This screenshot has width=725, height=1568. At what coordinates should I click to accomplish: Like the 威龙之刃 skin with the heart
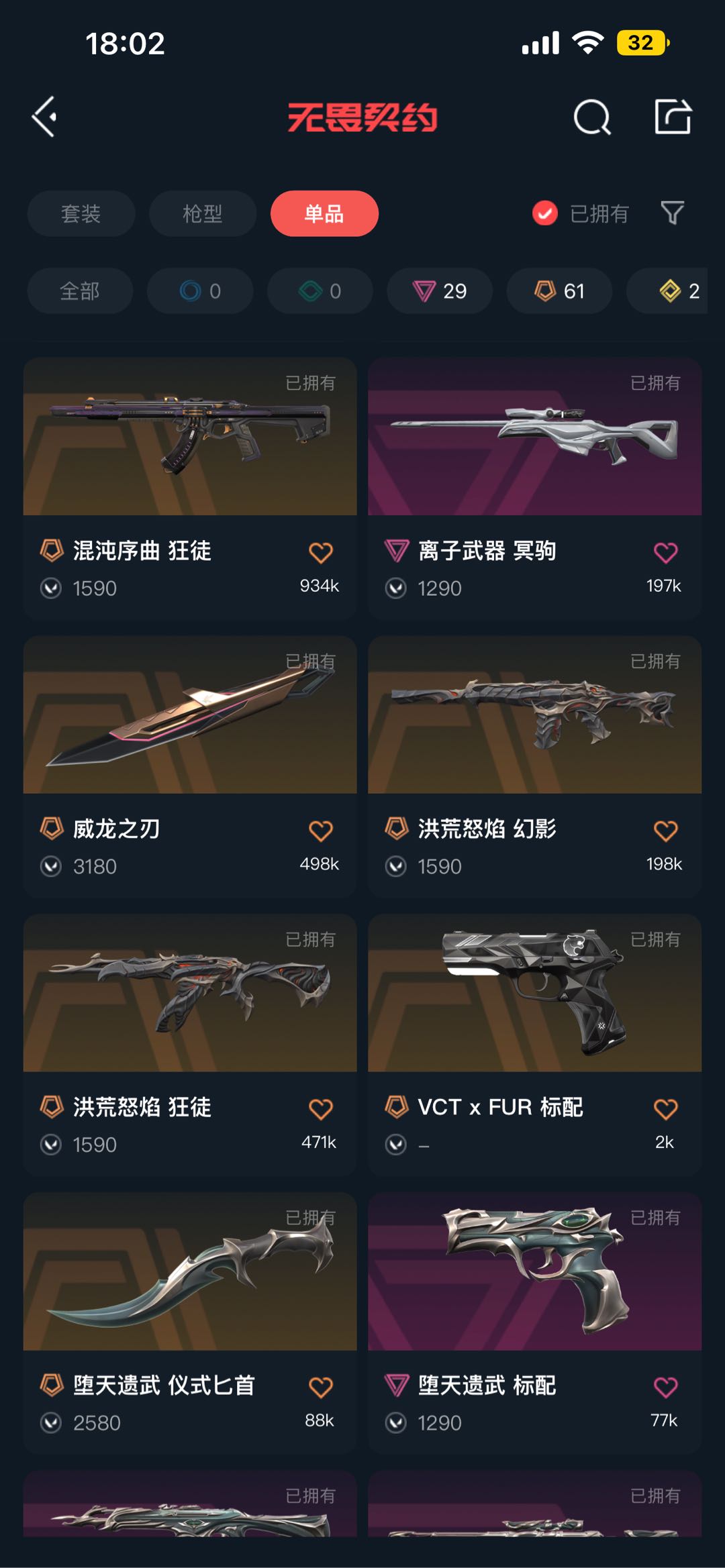tap(321, 831)
